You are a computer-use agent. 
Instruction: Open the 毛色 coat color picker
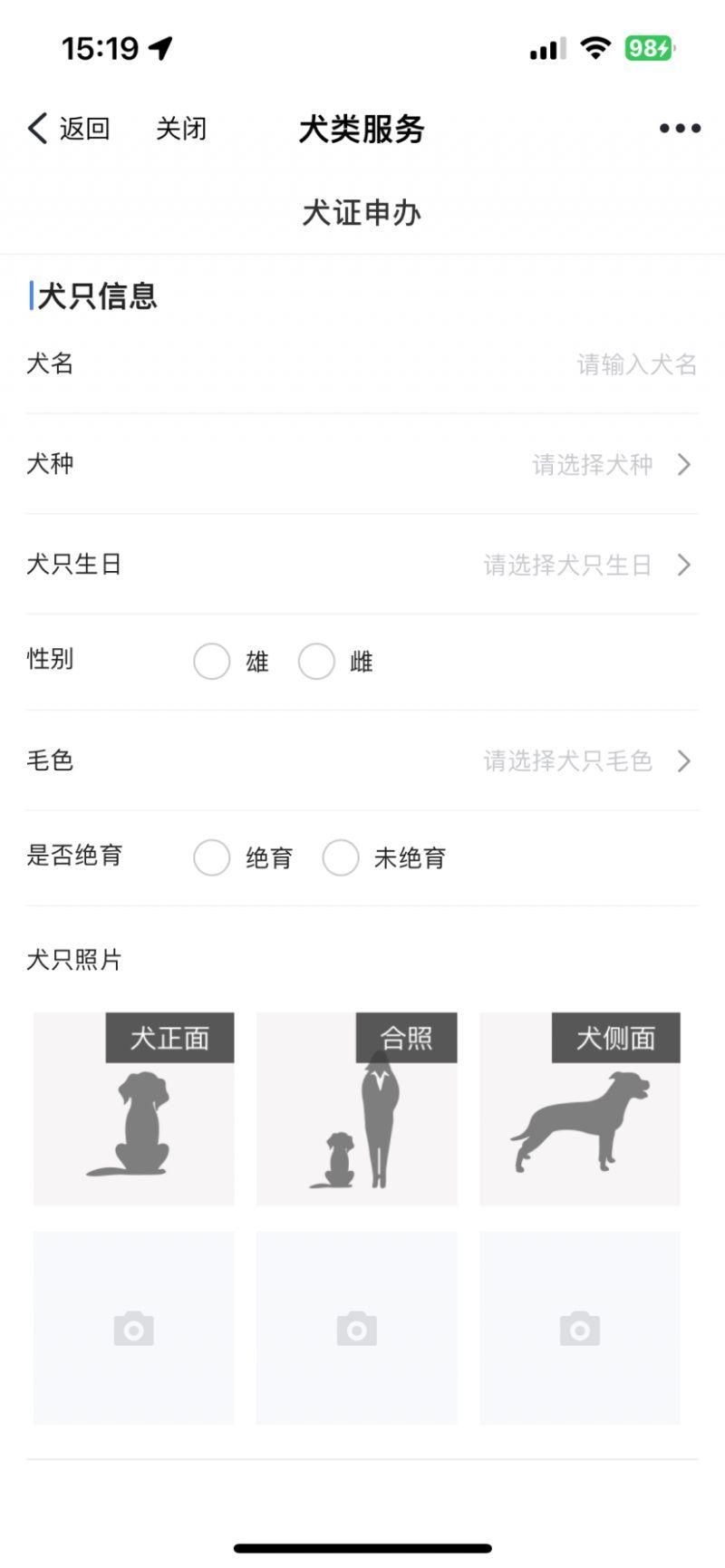pos(362,760)
